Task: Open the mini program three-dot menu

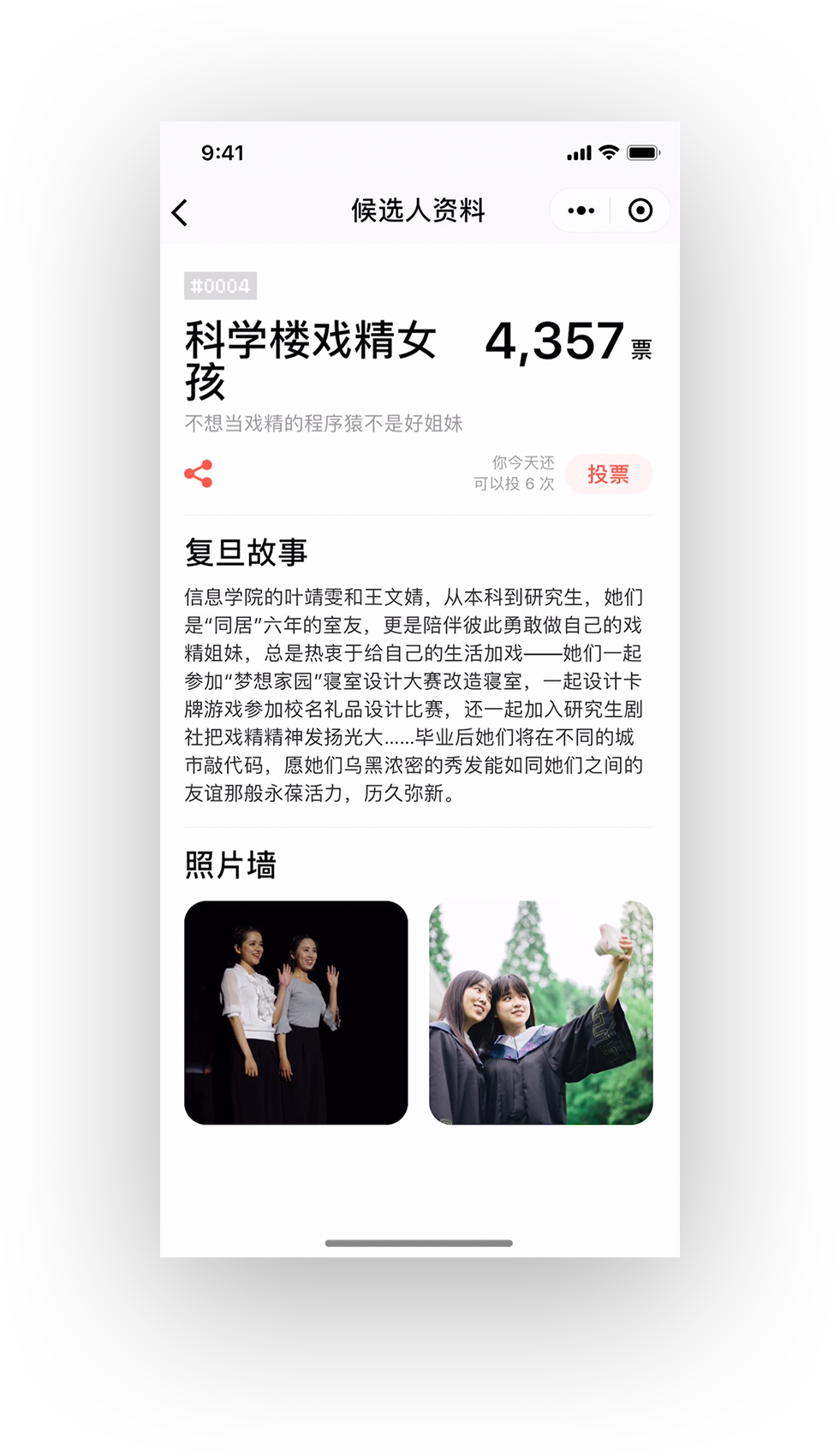Action: 581,211
